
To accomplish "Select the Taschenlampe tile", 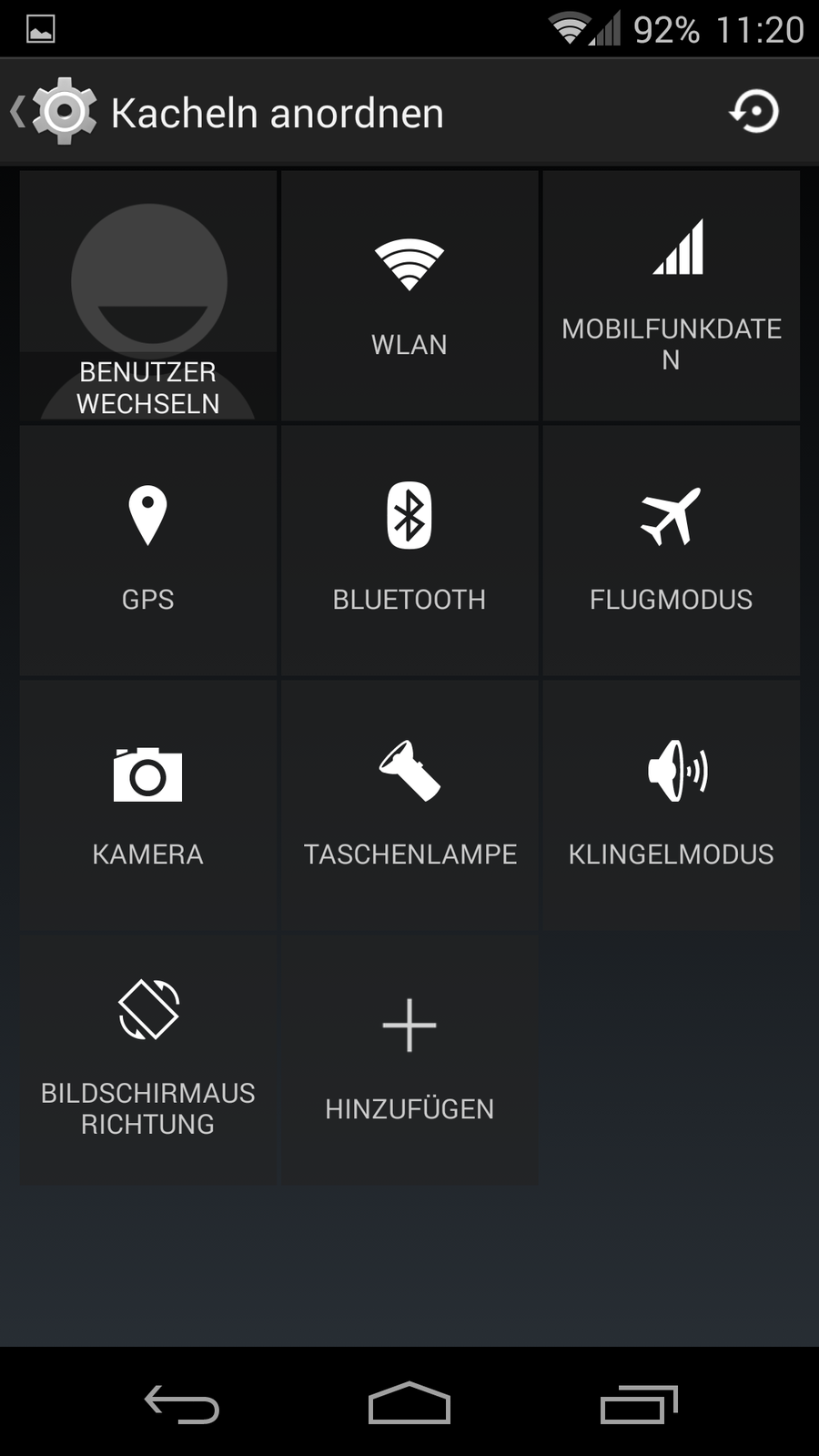I will 409,805.
